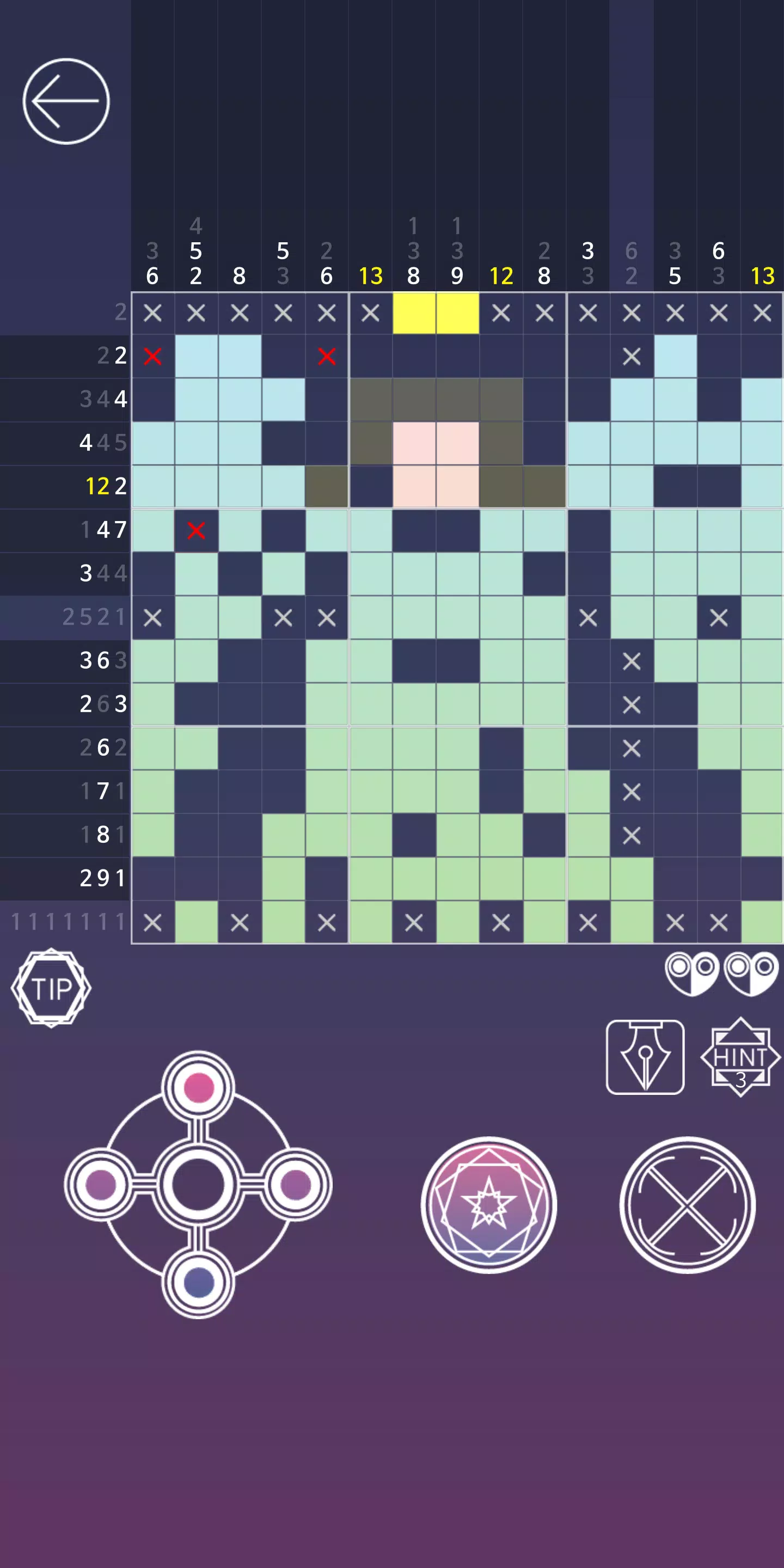Use the HINT 3 button
784x1568 pixels.
(x=740, y=1057)
